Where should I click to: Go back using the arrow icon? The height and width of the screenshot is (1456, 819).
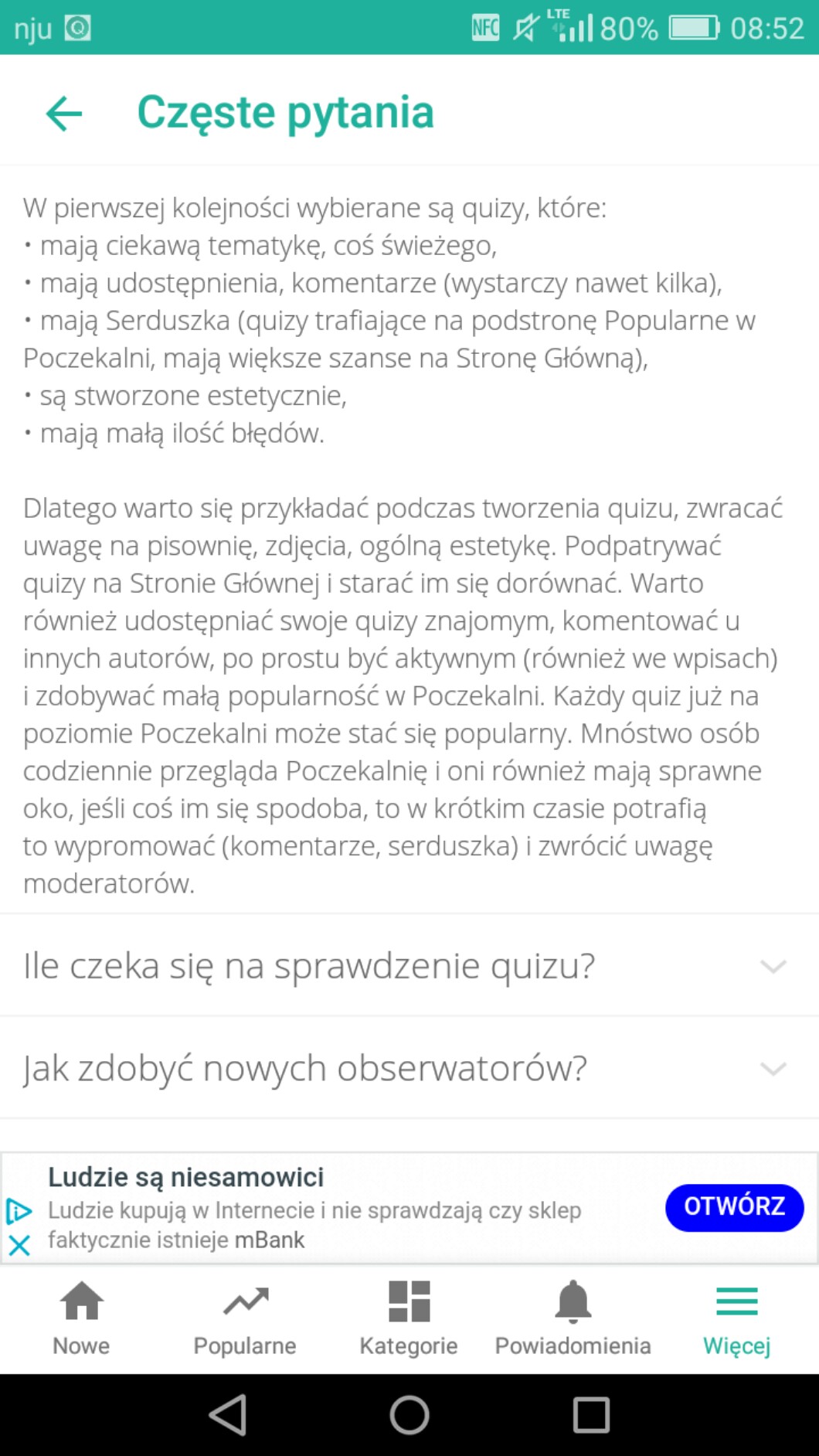click(64, 114)
